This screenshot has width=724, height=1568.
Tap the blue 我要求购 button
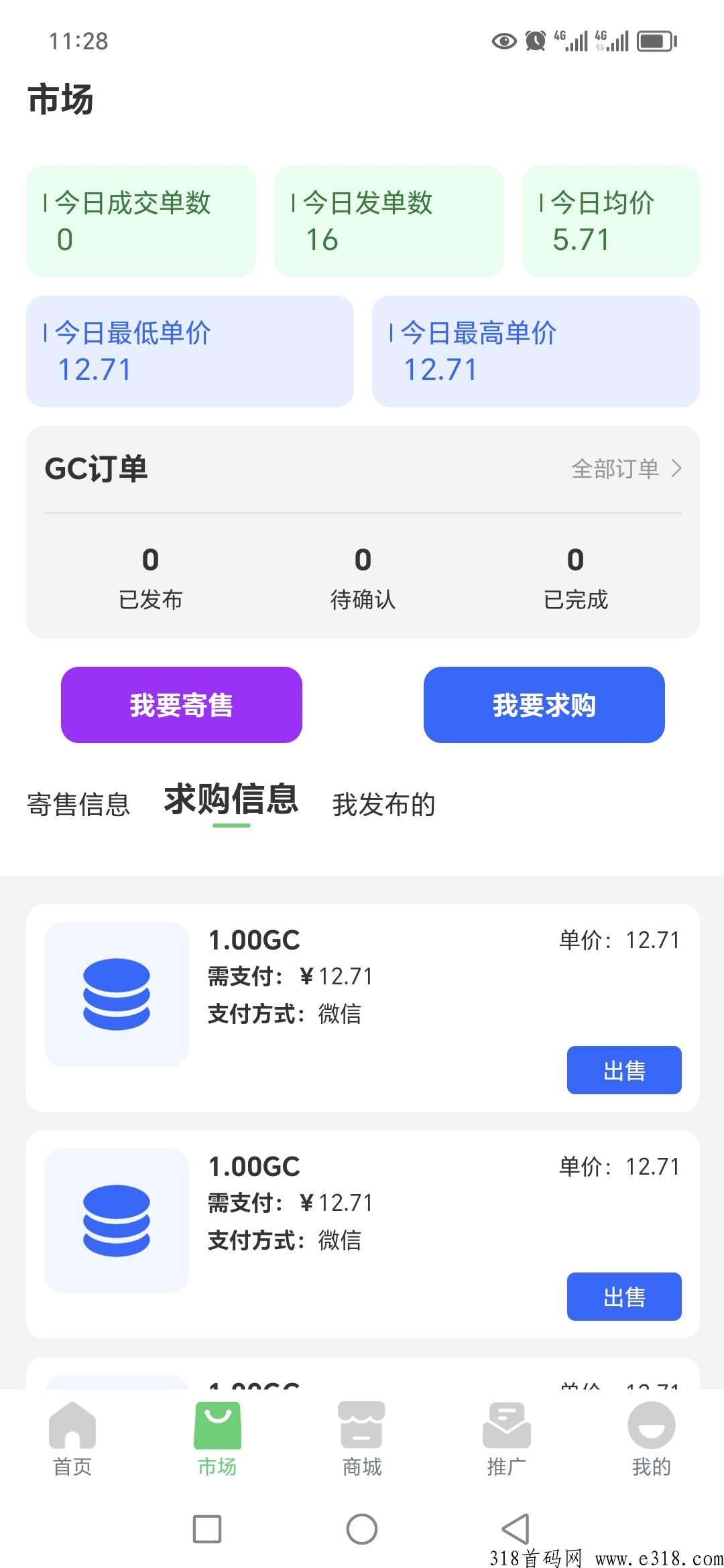tap(544, 705)
